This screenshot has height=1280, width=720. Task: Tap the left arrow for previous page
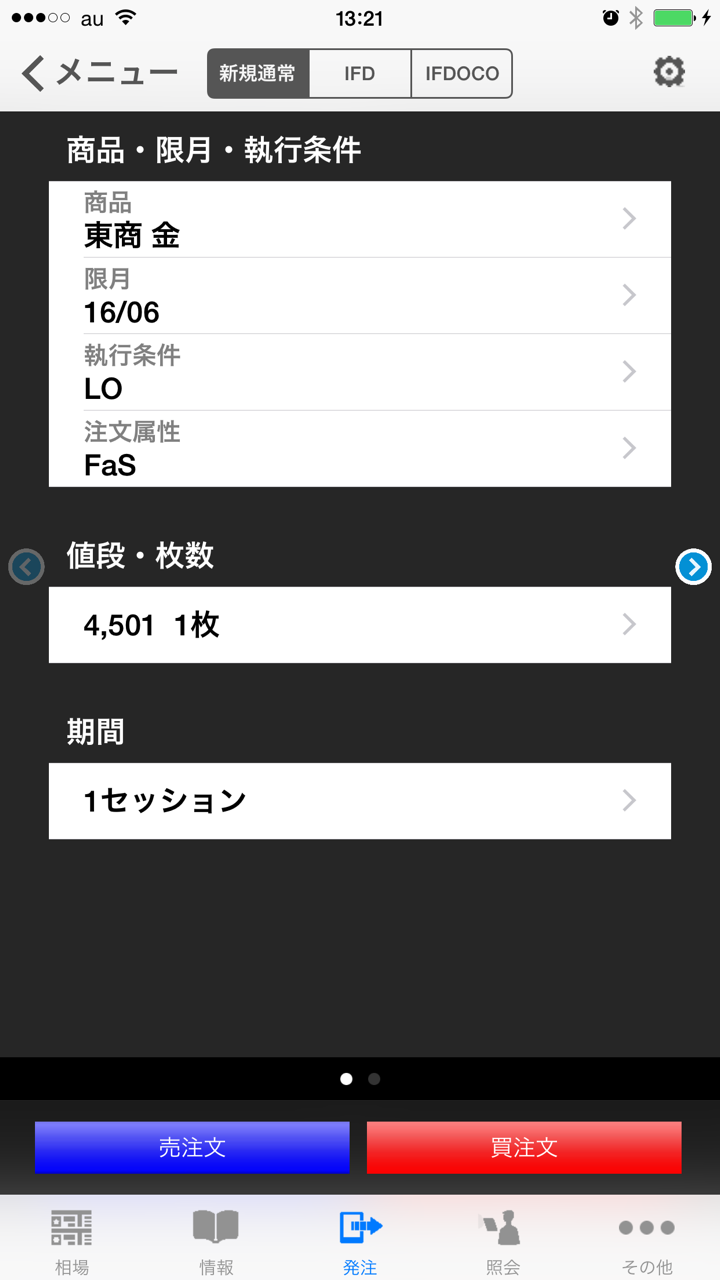(26, 567)
